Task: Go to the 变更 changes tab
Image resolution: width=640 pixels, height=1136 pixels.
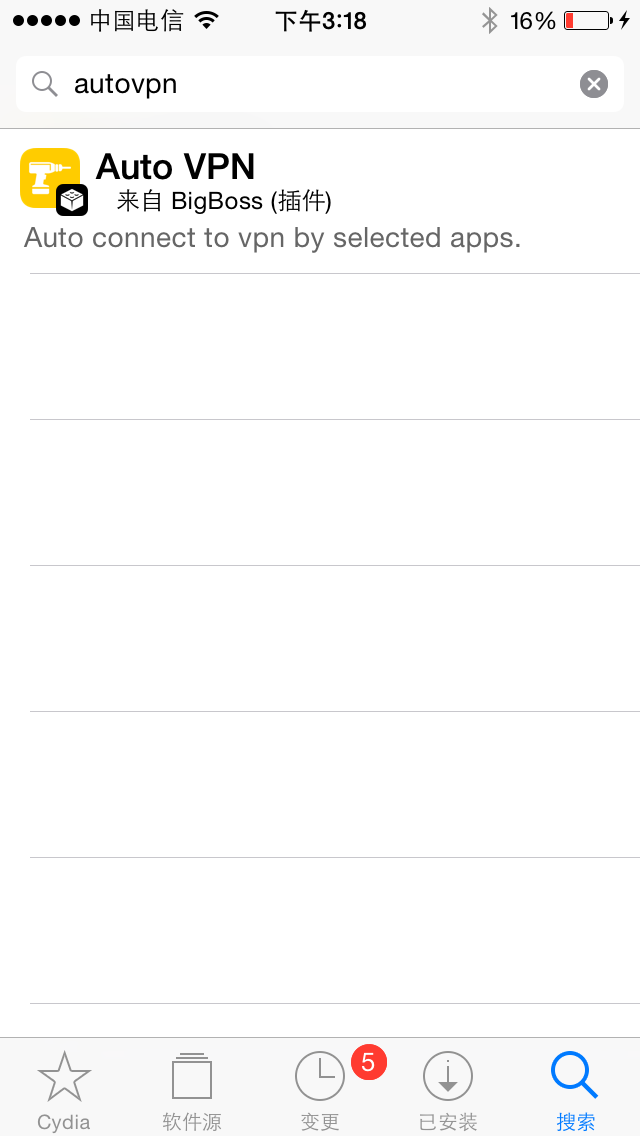Action: tap(320, 1090)
